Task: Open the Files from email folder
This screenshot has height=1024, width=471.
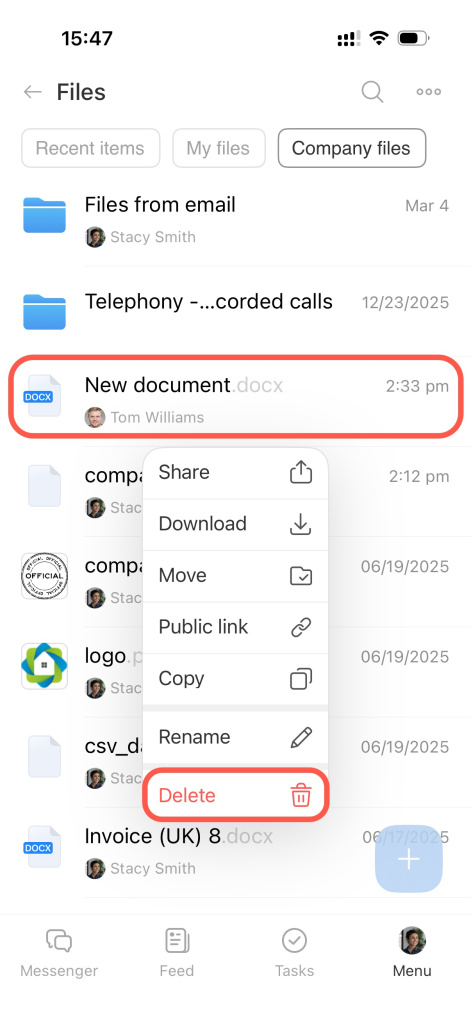Action: point(235,219)
